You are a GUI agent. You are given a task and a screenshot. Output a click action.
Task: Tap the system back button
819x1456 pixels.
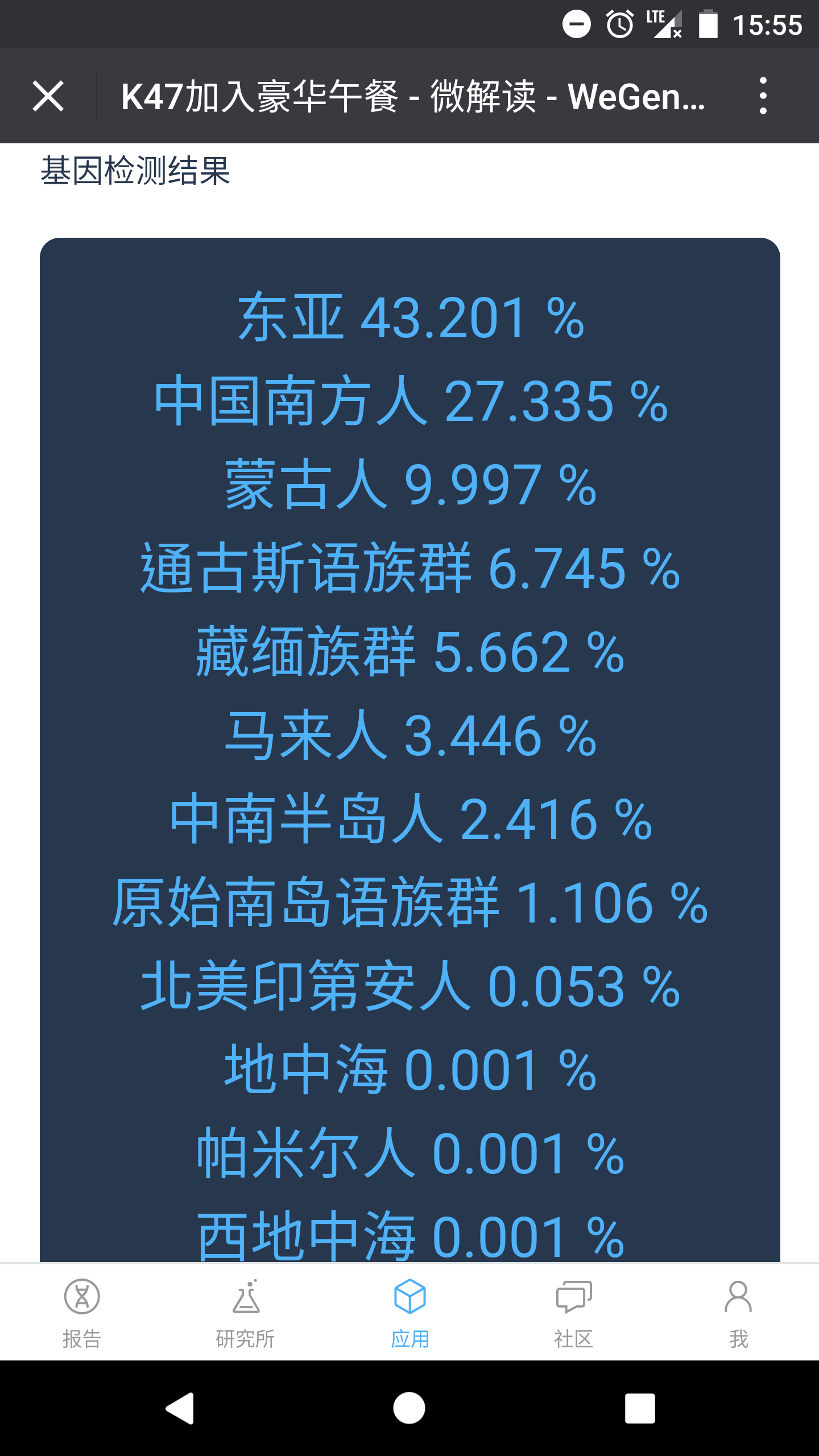[x=180, y=1408]
